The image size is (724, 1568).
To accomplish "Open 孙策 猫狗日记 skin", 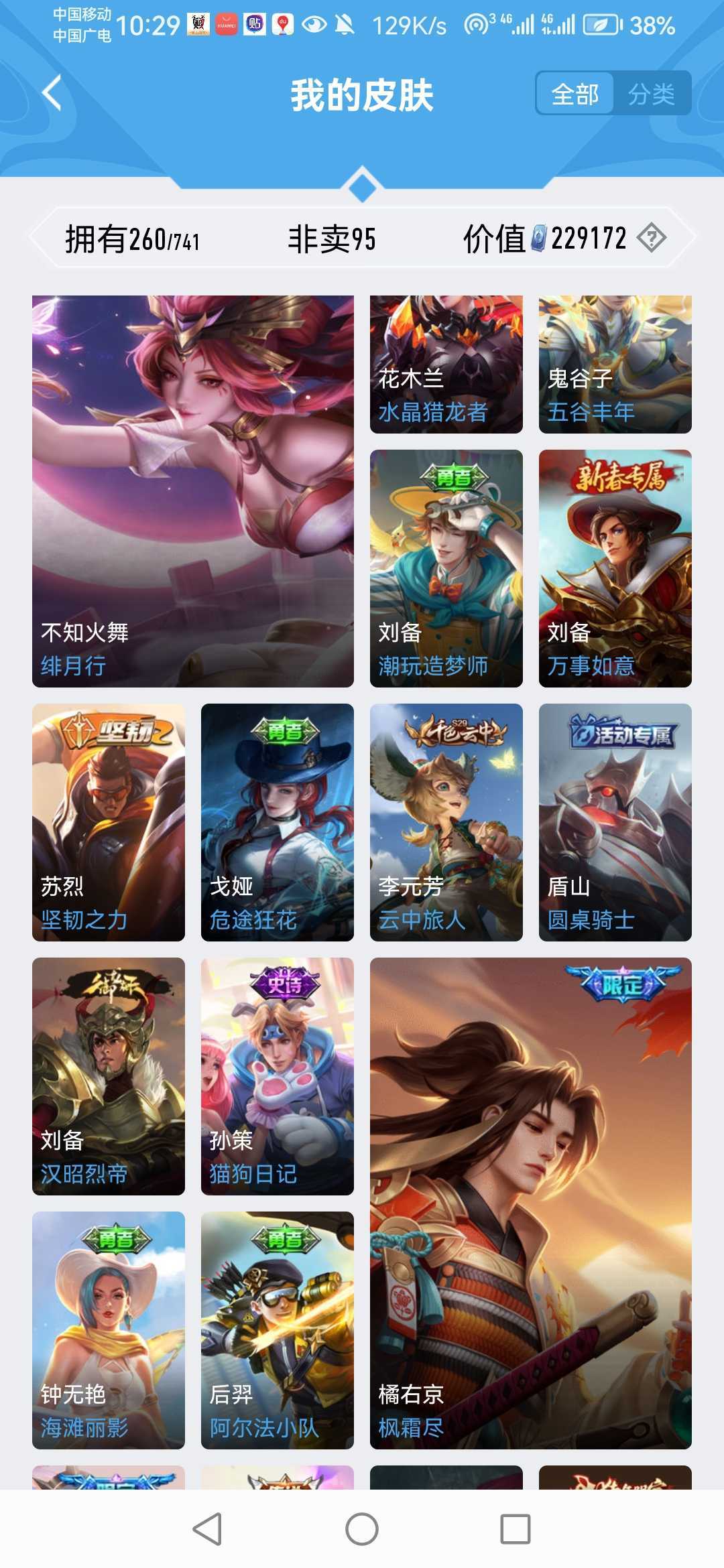I will pos(278,1076).
